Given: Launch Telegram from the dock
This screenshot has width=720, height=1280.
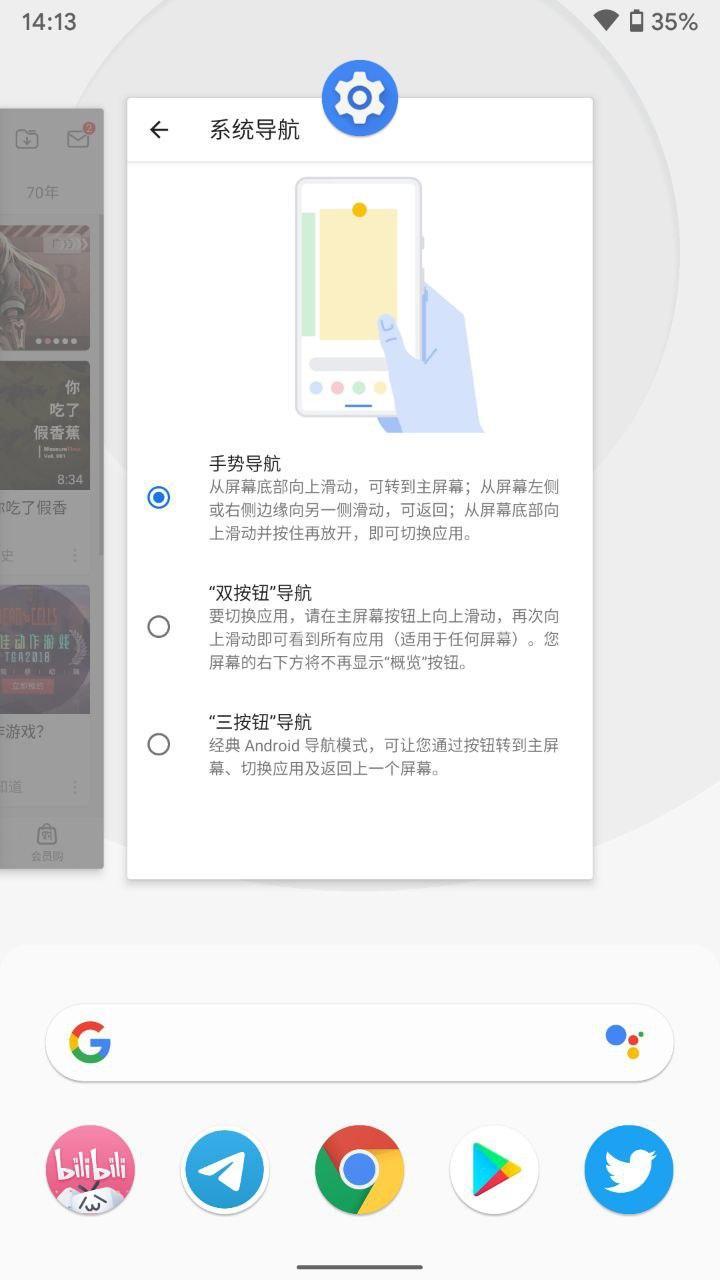Looking at the screenshot, I should (x=225, y=1170).
